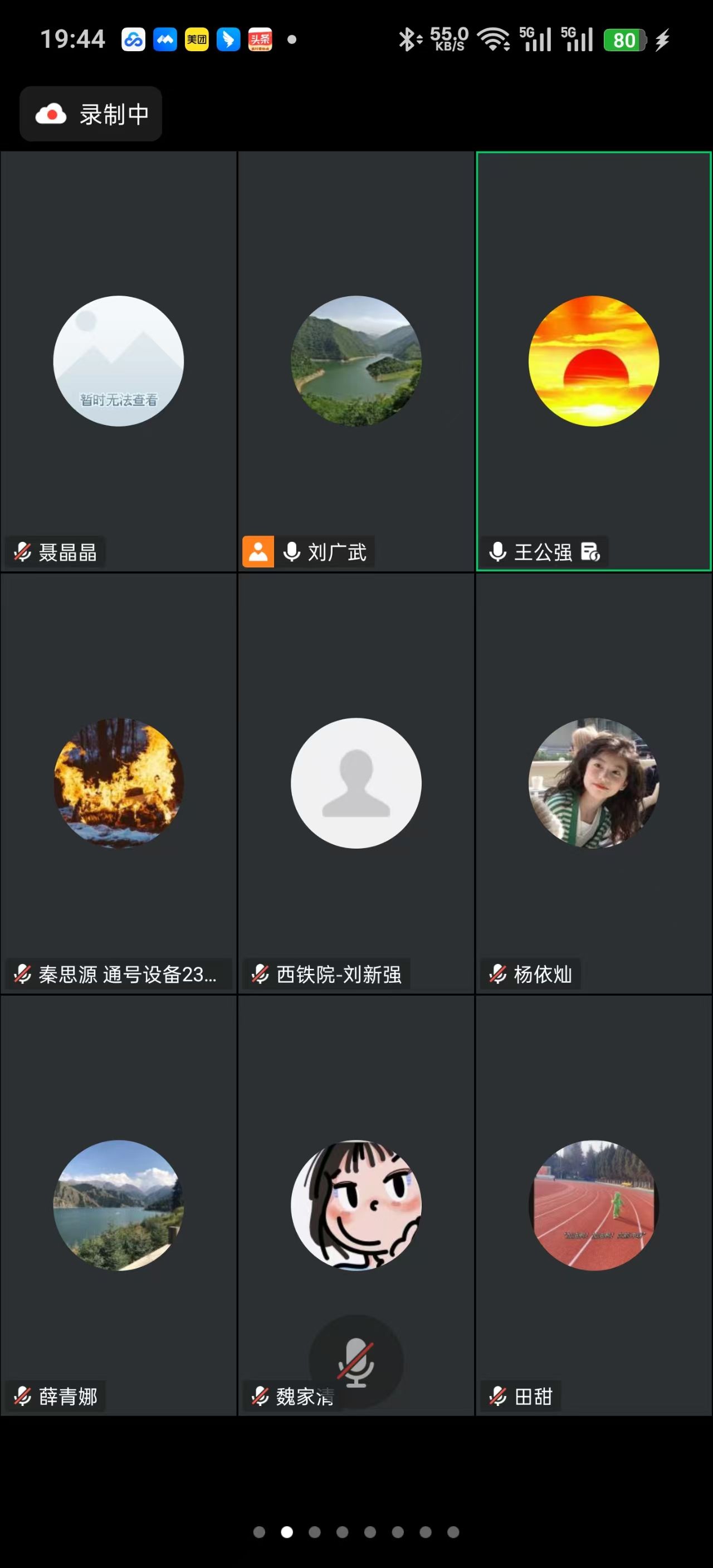
Task: Tap the 录制中 recording indicator
Action: tap(91, 114)
